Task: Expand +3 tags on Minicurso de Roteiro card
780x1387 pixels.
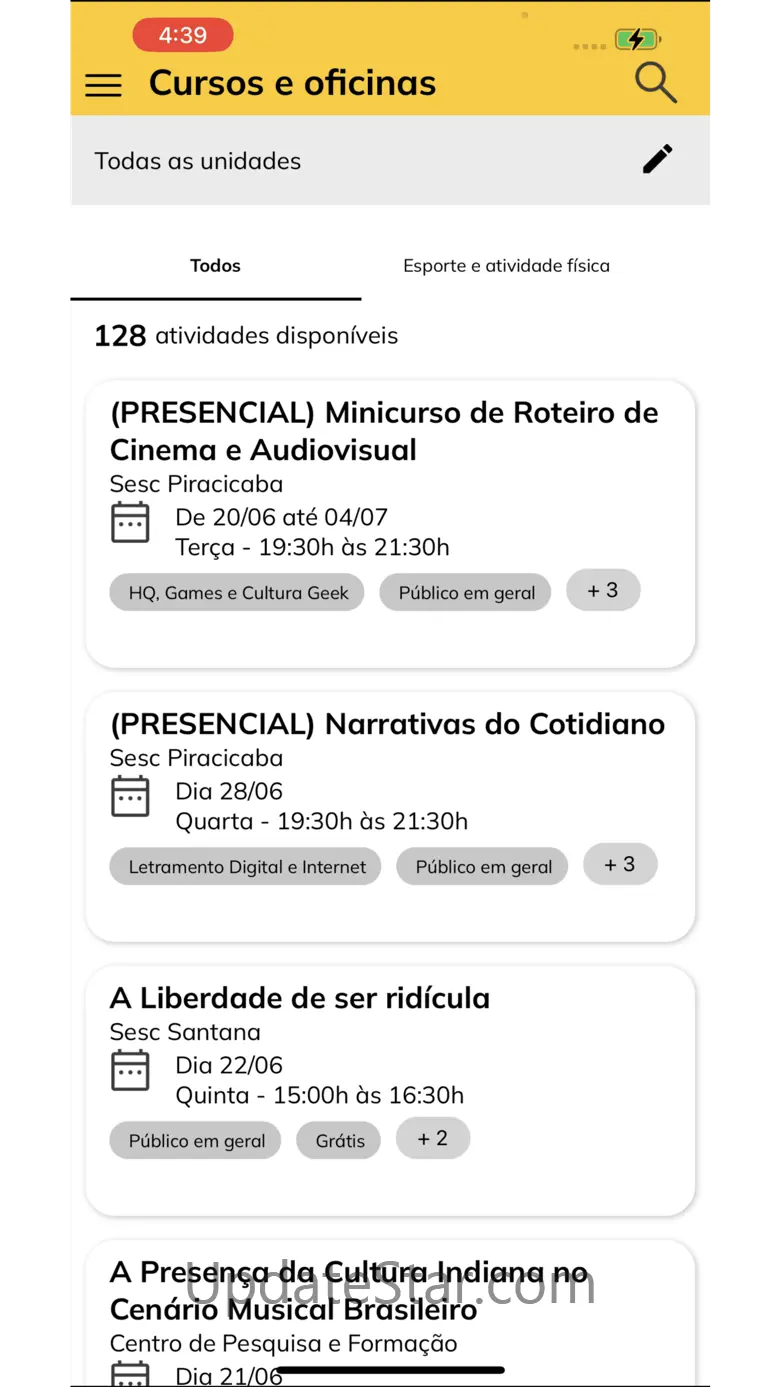Action: point(603,591)
